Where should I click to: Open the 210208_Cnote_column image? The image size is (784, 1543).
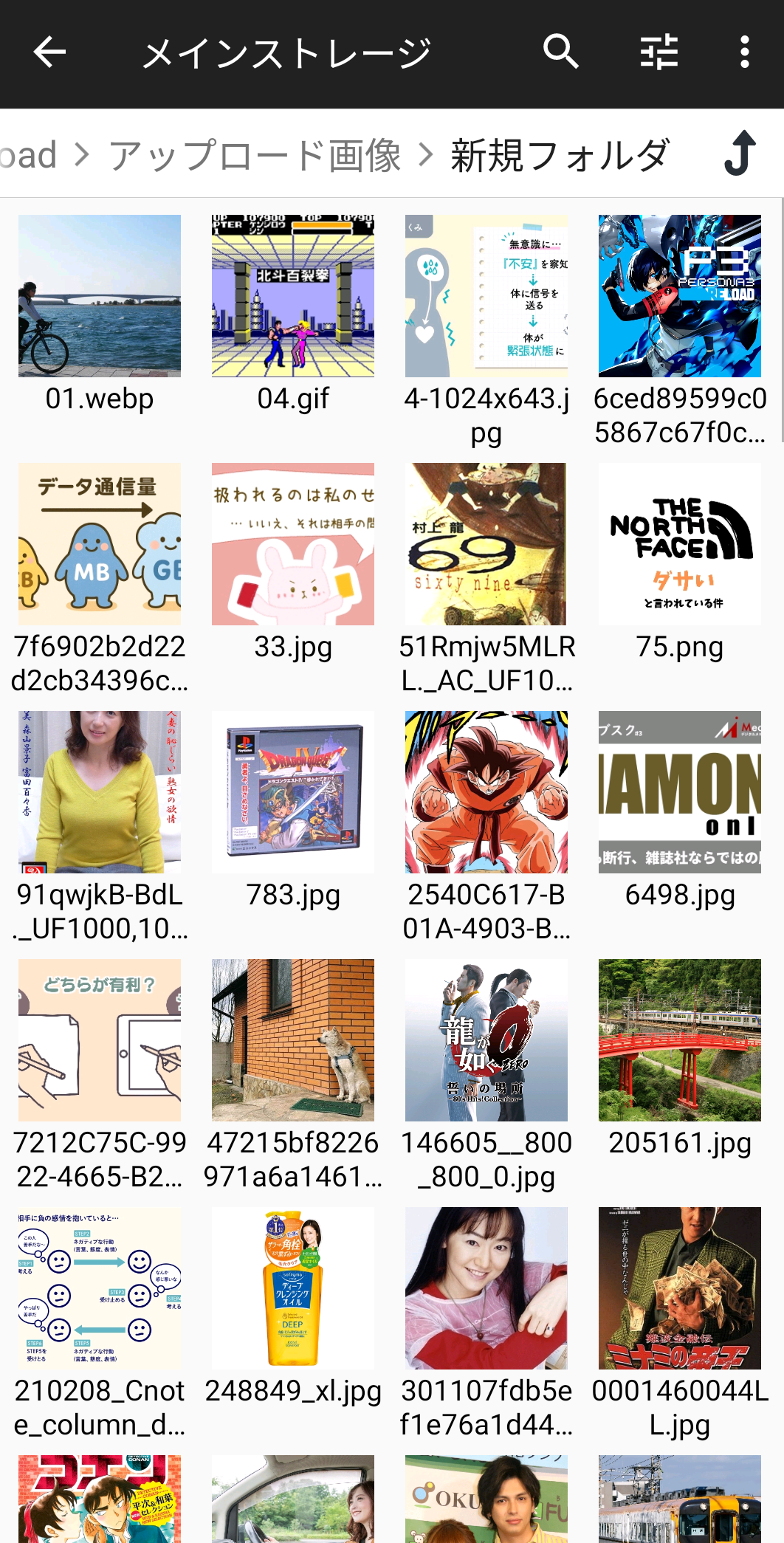coord(100,1288)
